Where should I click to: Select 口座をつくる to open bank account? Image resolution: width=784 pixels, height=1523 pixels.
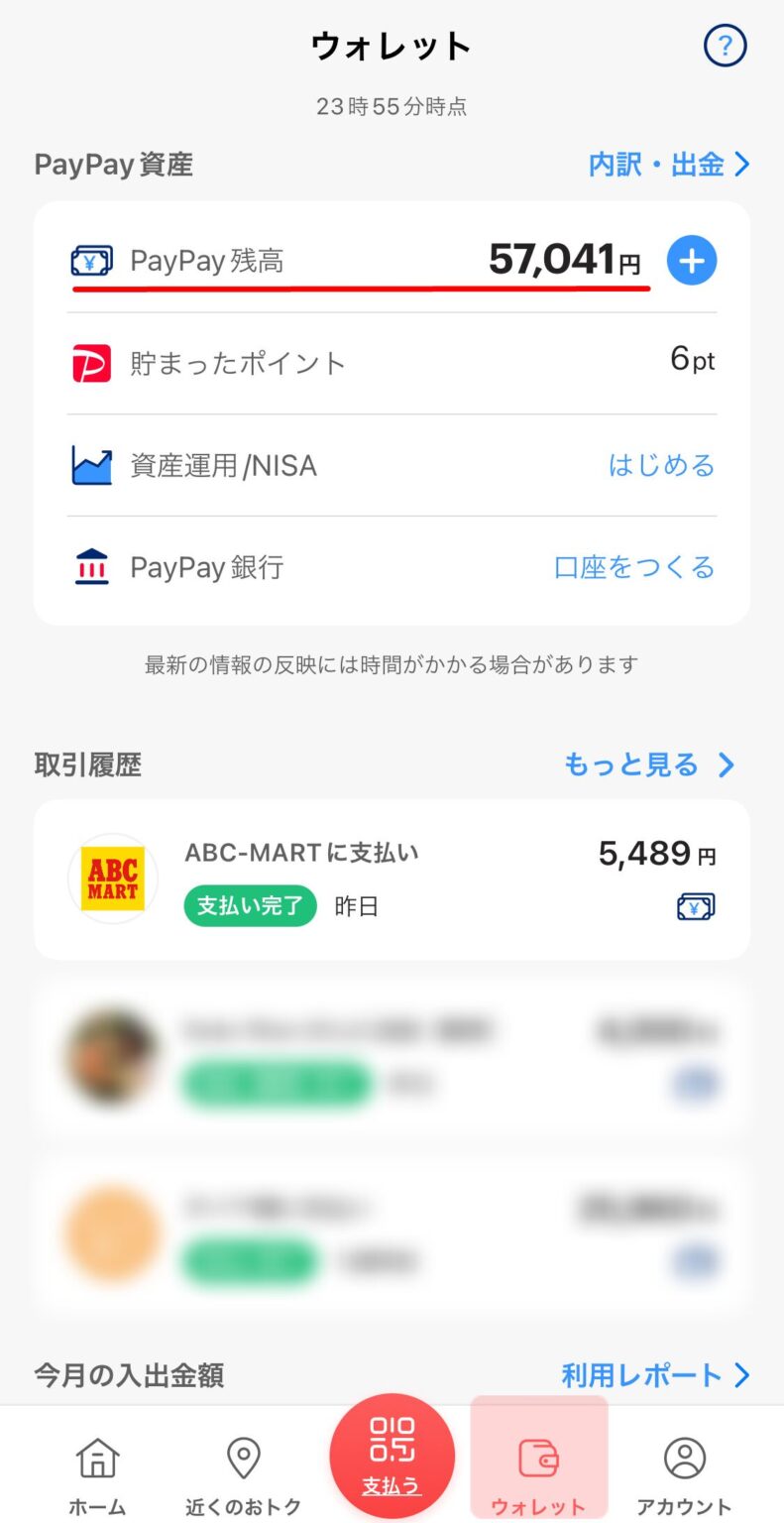634,566
